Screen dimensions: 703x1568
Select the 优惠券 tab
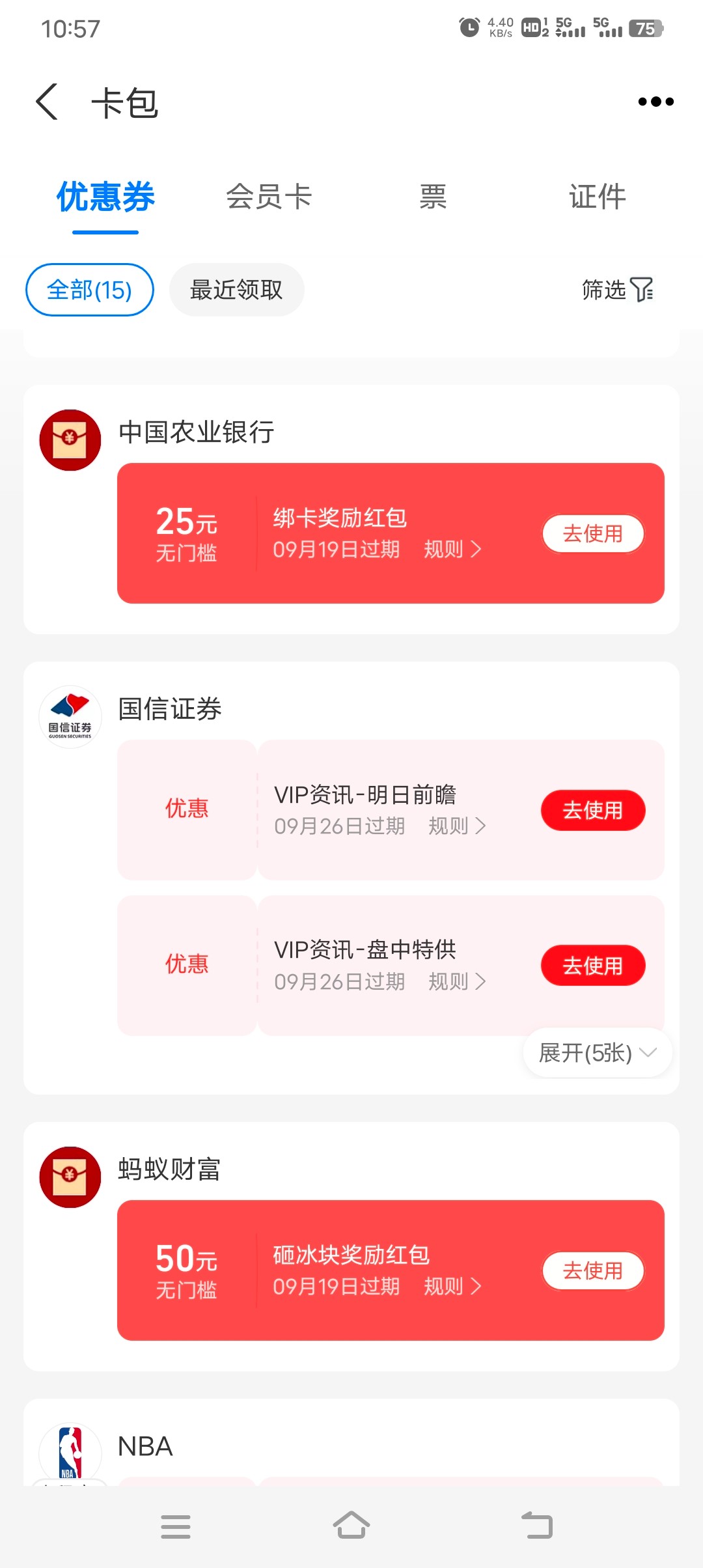(x=105, y=197)
